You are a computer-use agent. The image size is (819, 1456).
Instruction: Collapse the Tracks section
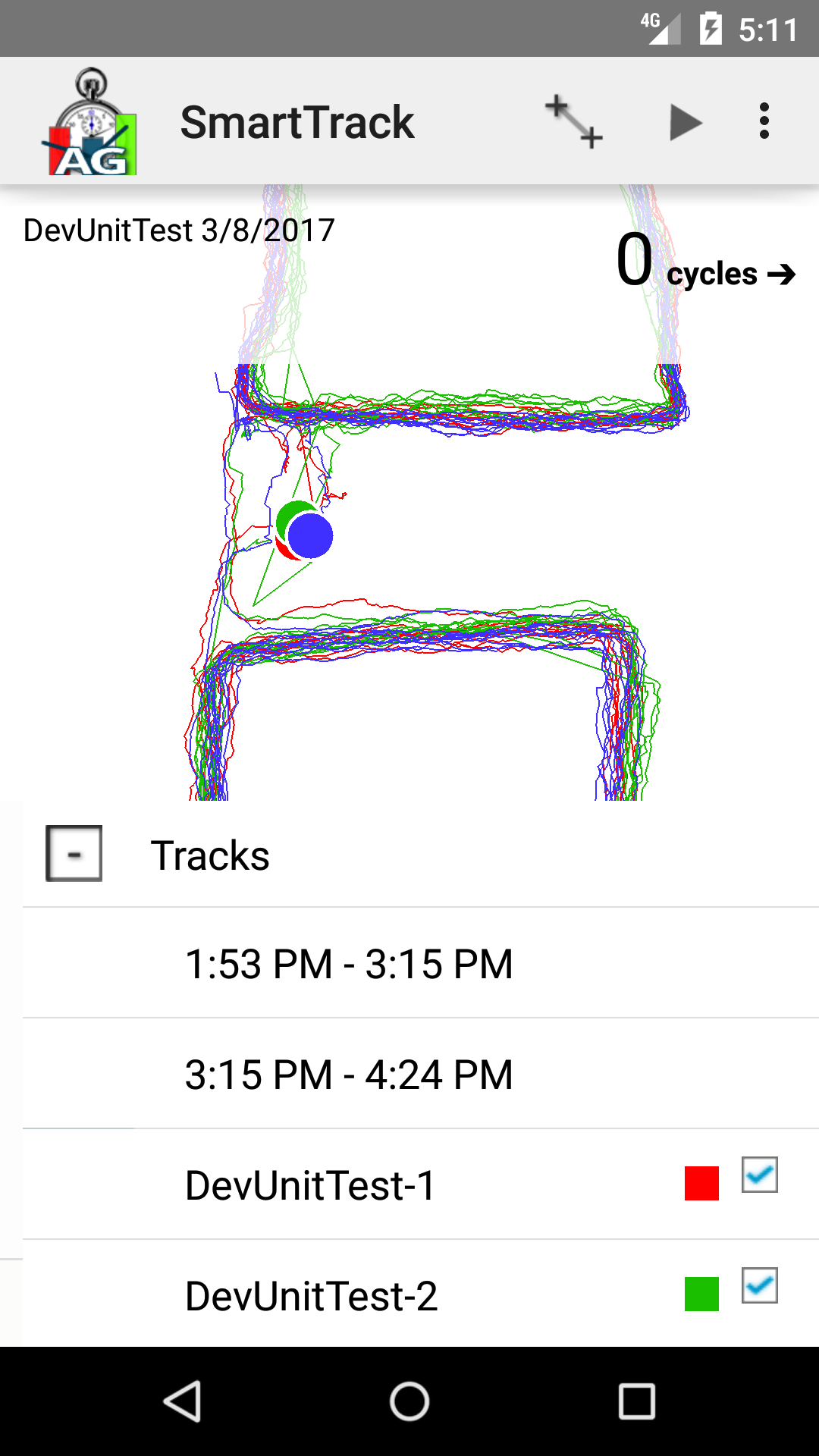pyautogui.click(x=74, y=854)
